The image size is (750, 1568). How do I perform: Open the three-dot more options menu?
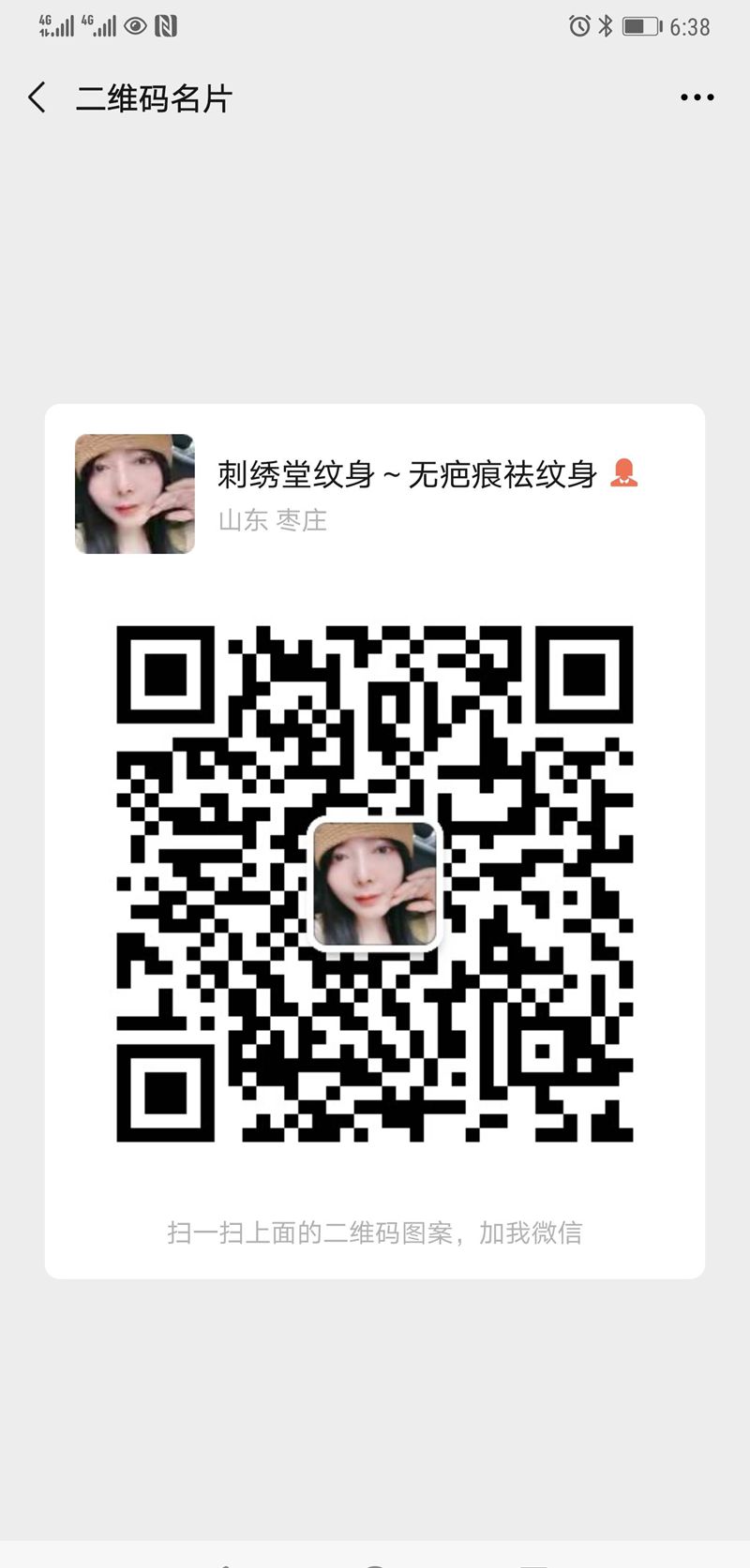coord(696,97)
